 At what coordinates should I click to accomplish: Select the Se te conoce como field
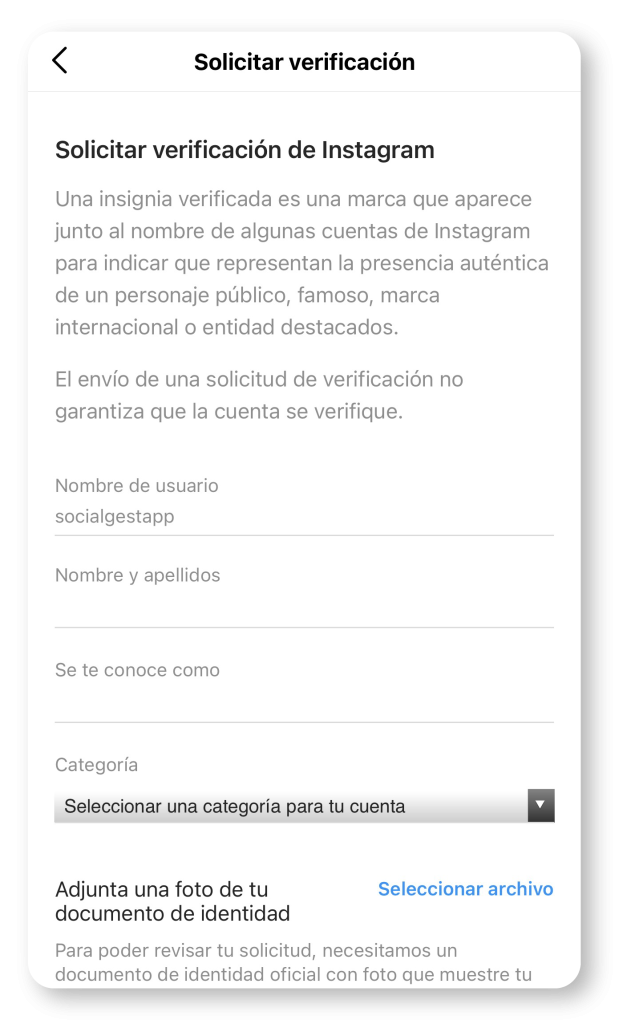tap(303, 702)
